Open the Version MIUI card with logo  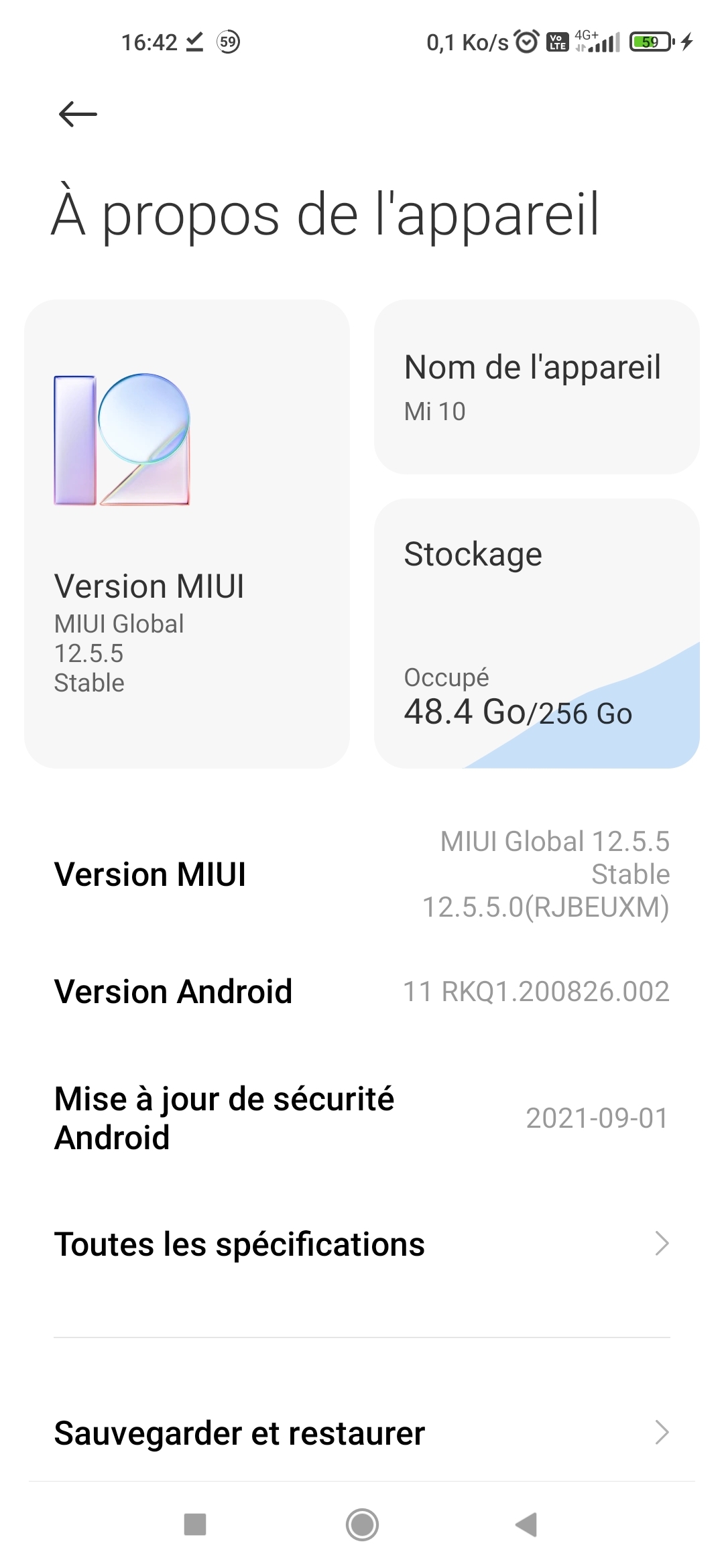click(186, 533)
